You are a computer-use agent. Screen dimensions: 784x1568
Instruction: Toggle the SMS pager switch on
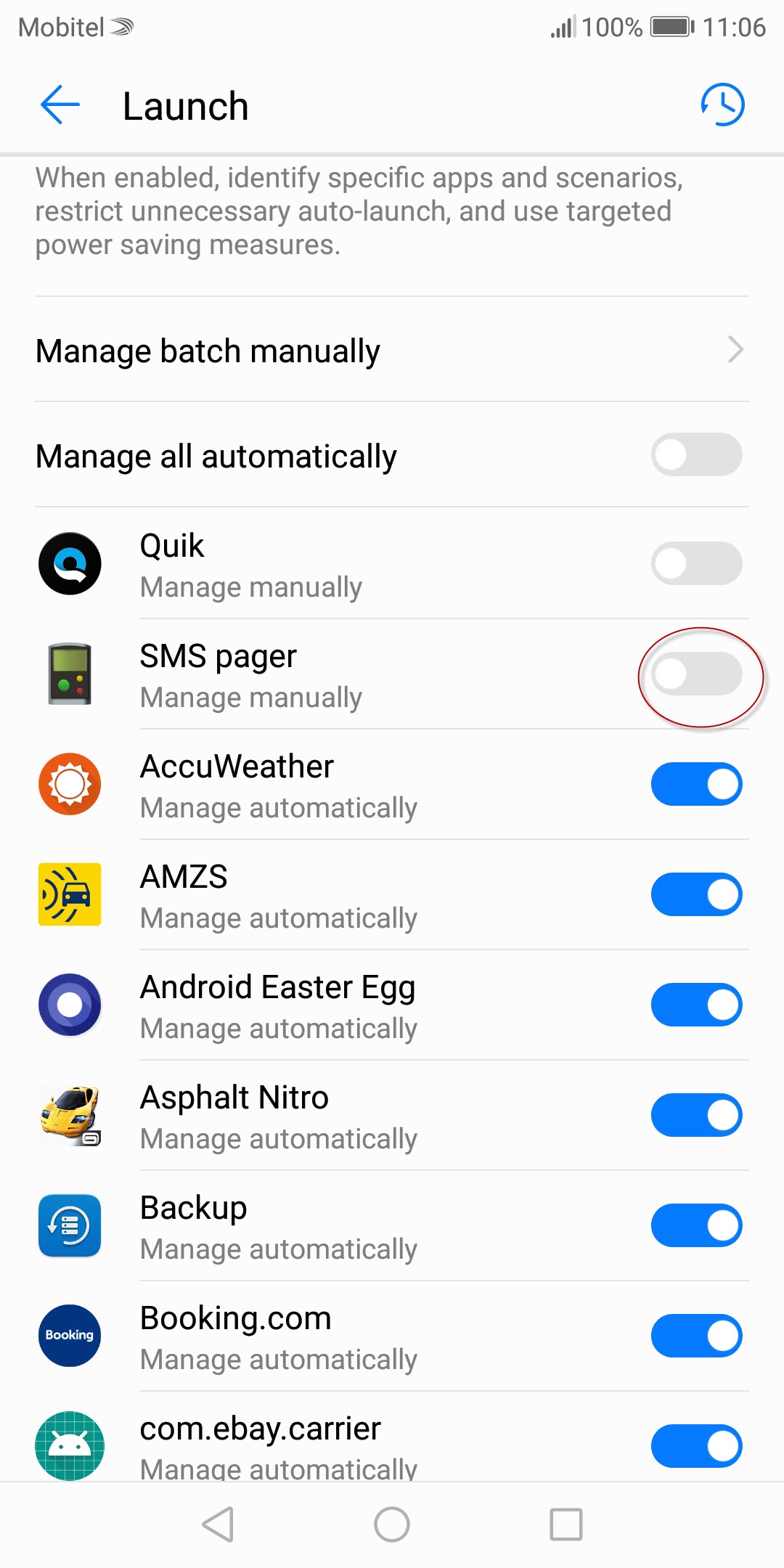pyautogui.click(x=697, y=674)
